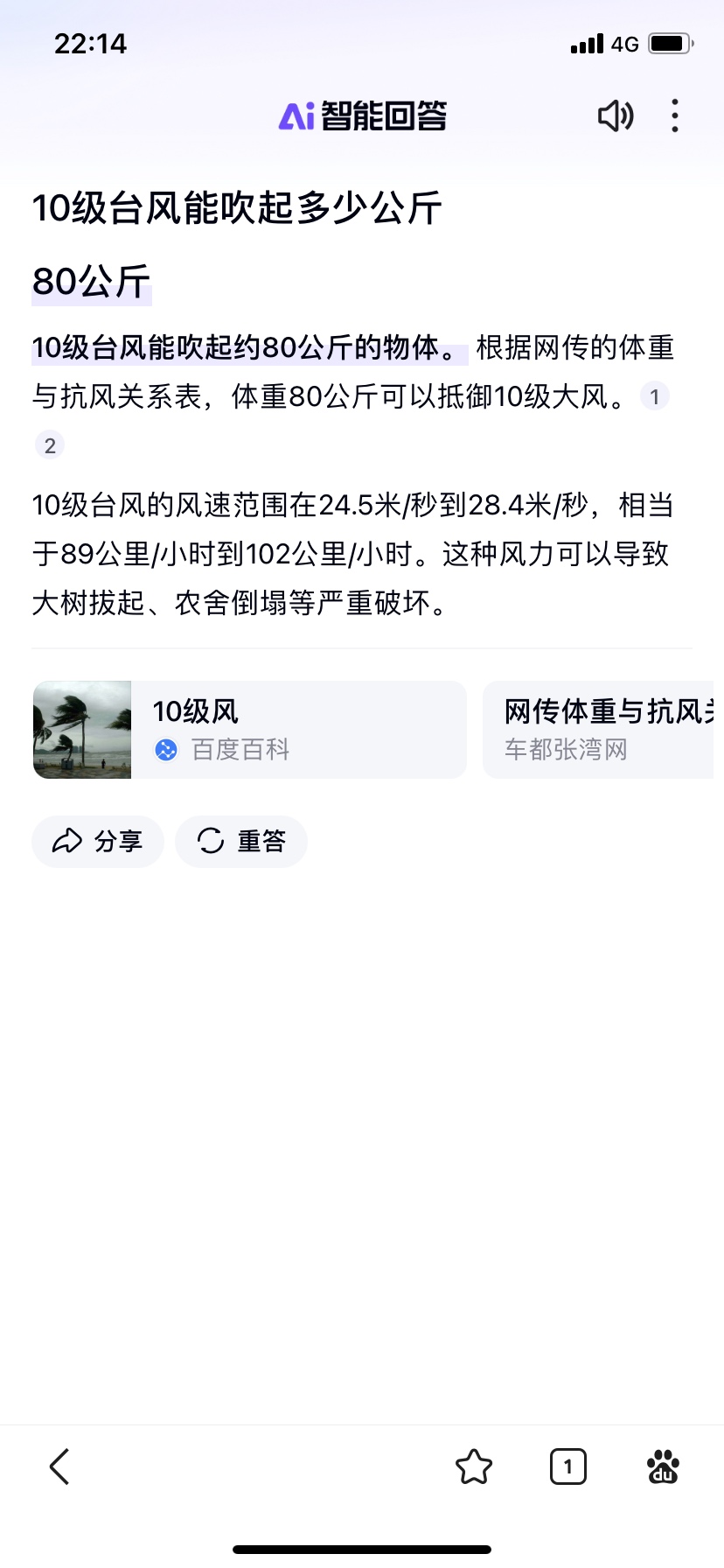Open the Baidu paw home button
This screenshot has height=1568, width=724.
tap(663, 1466)
